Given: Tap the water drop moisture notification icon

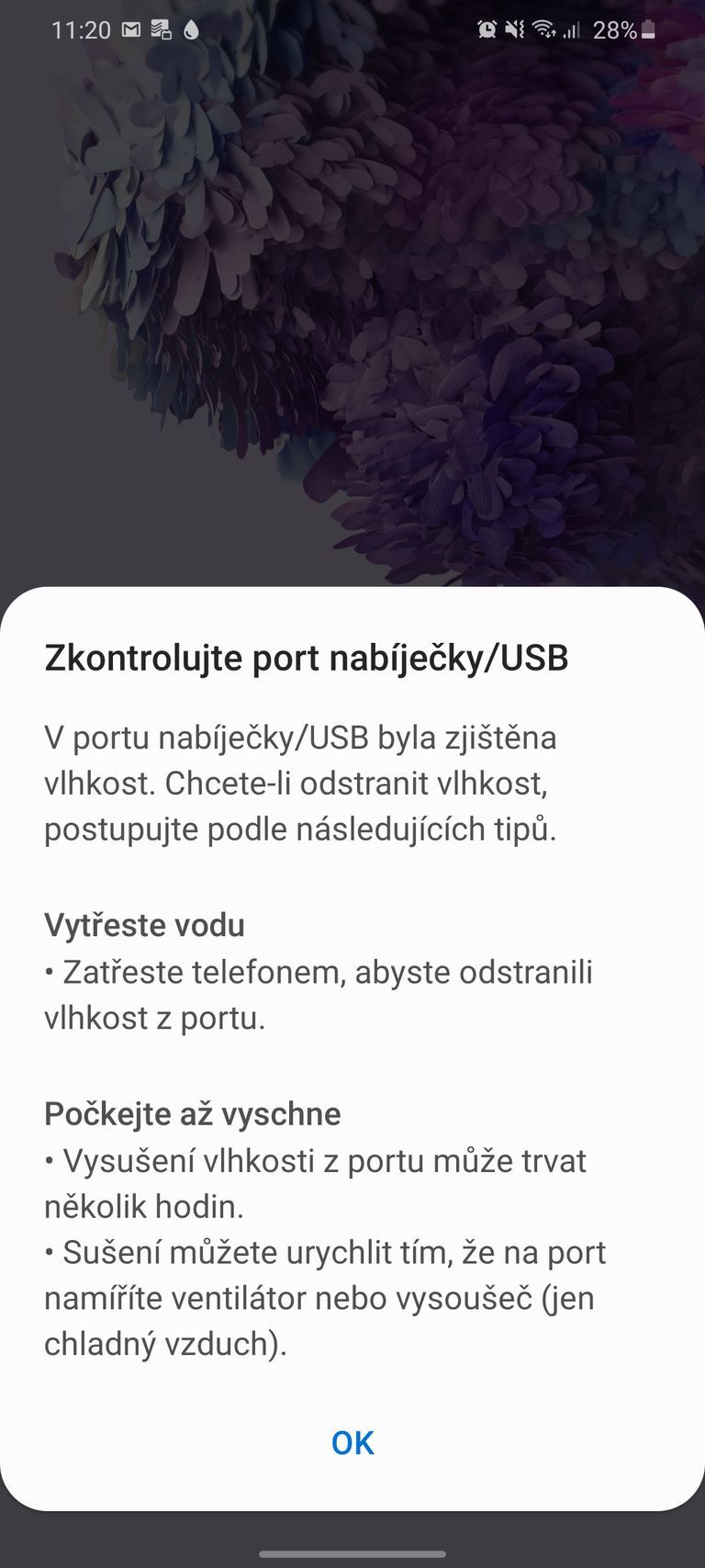Looking at the screenshot, I should (191, 28).
